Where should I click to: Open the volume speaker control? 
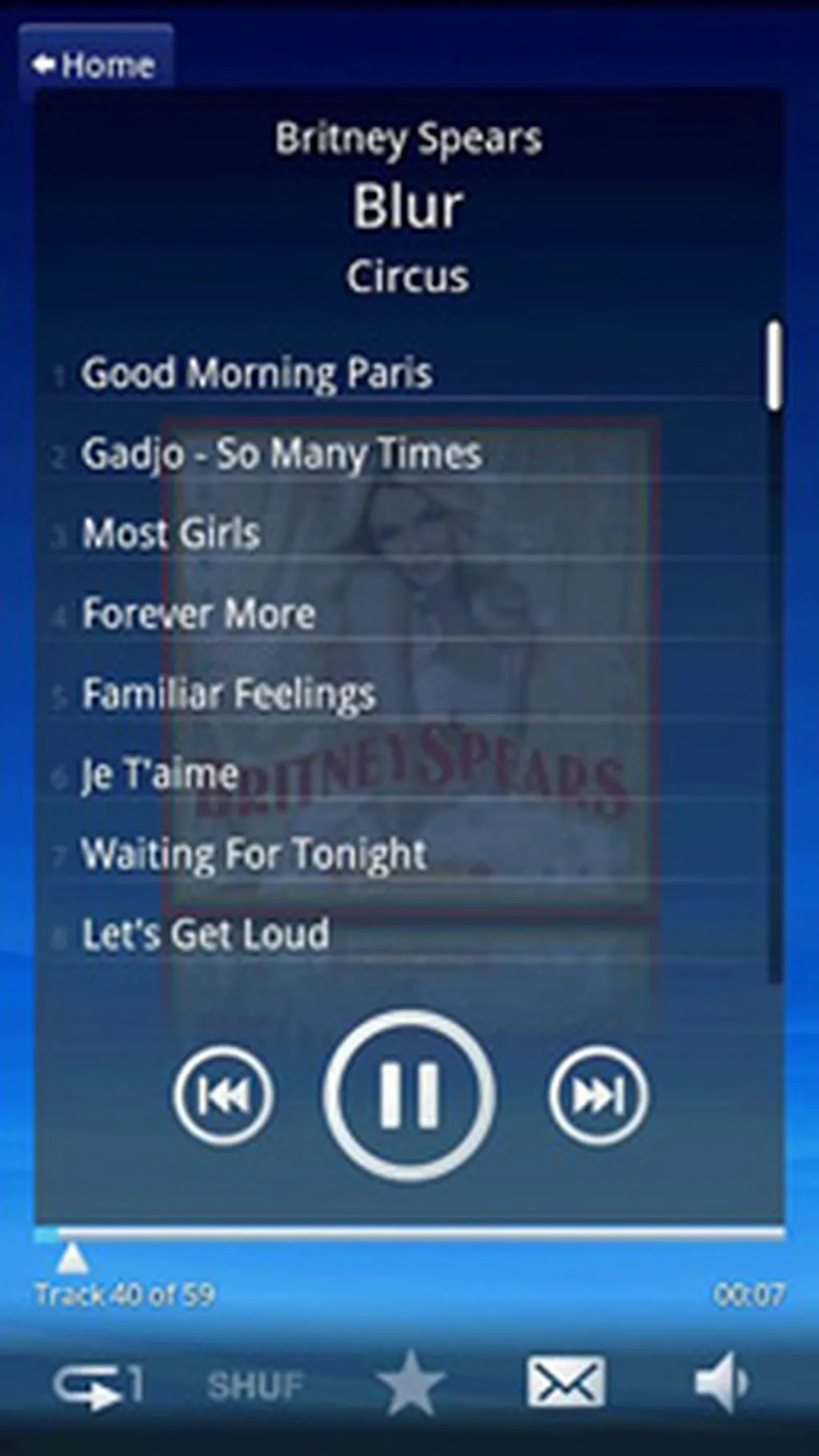pos(720,1382)
